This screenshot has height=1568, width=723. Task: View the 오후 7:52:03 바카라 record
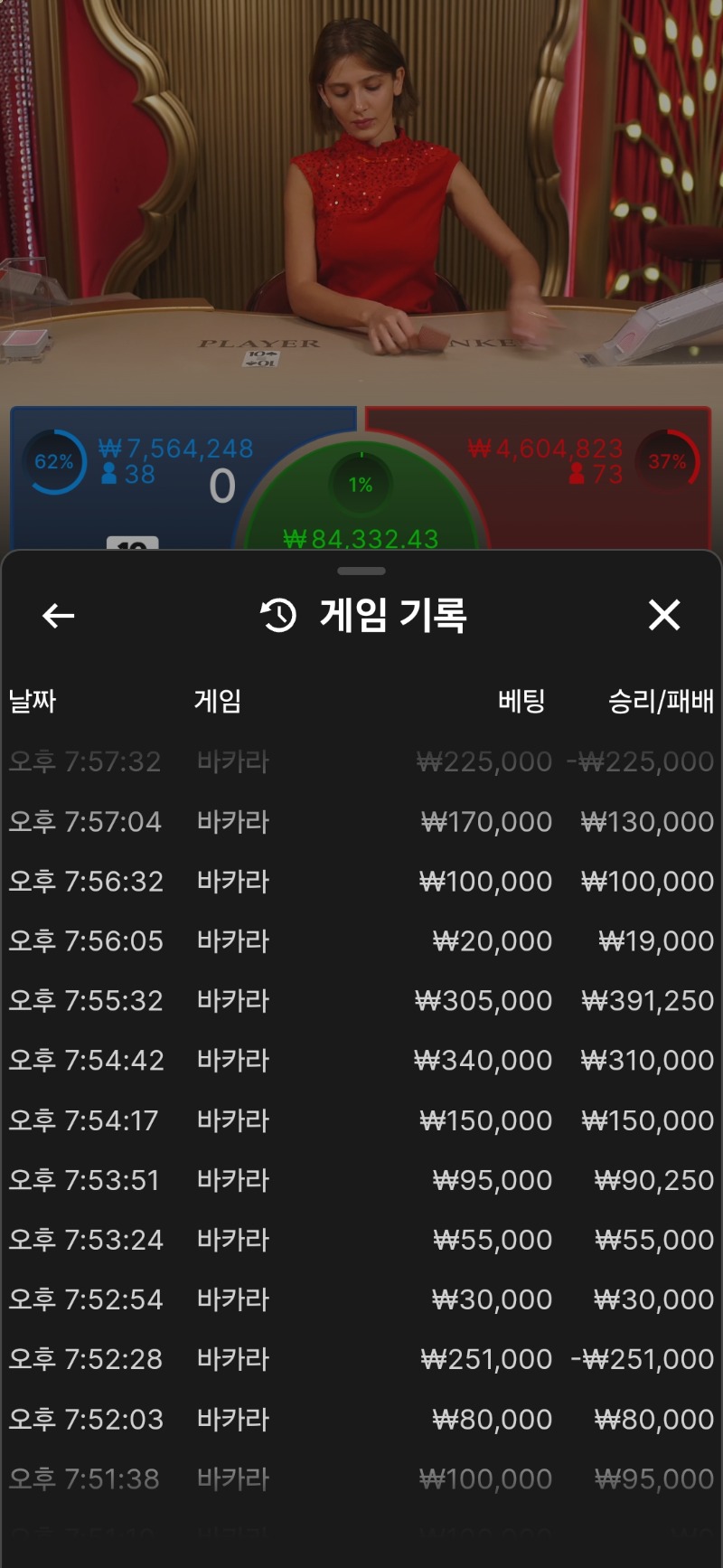click(361, 1419)
